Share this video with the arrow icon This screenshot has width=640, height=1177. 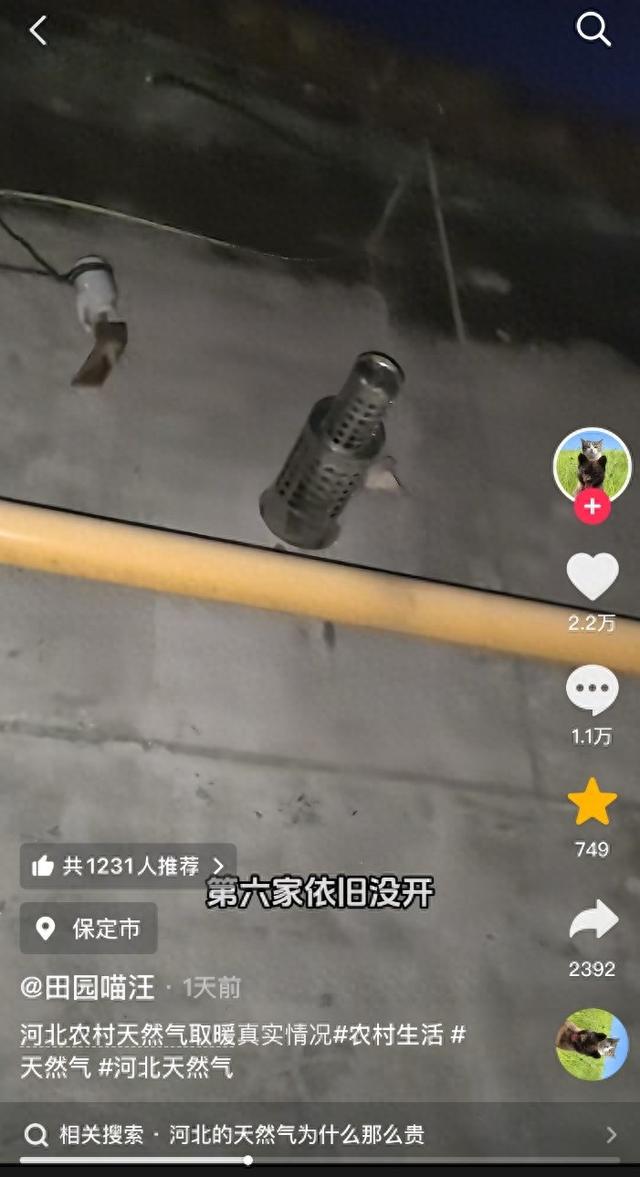pos(592,922)
